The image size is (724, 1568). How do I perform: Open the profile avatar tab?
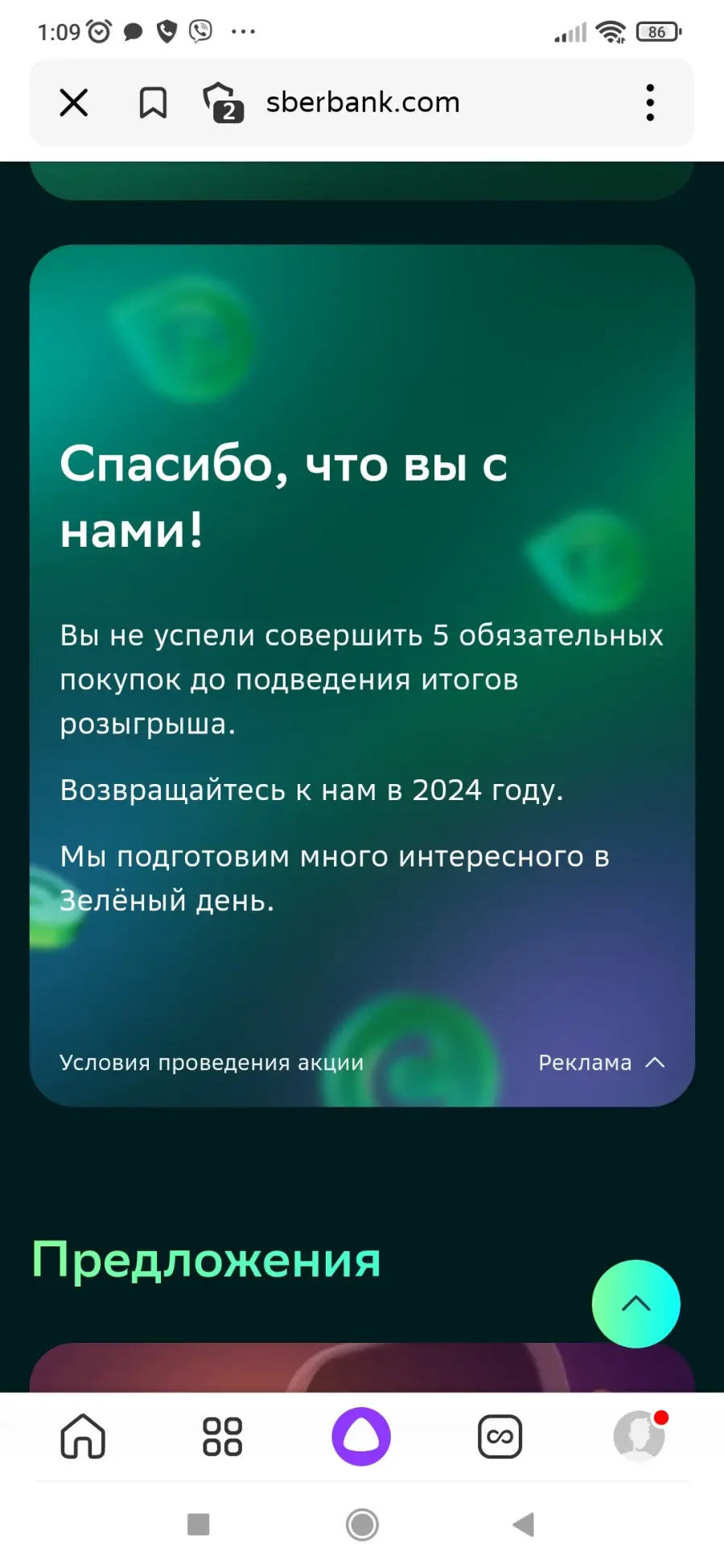(640, 1436)
